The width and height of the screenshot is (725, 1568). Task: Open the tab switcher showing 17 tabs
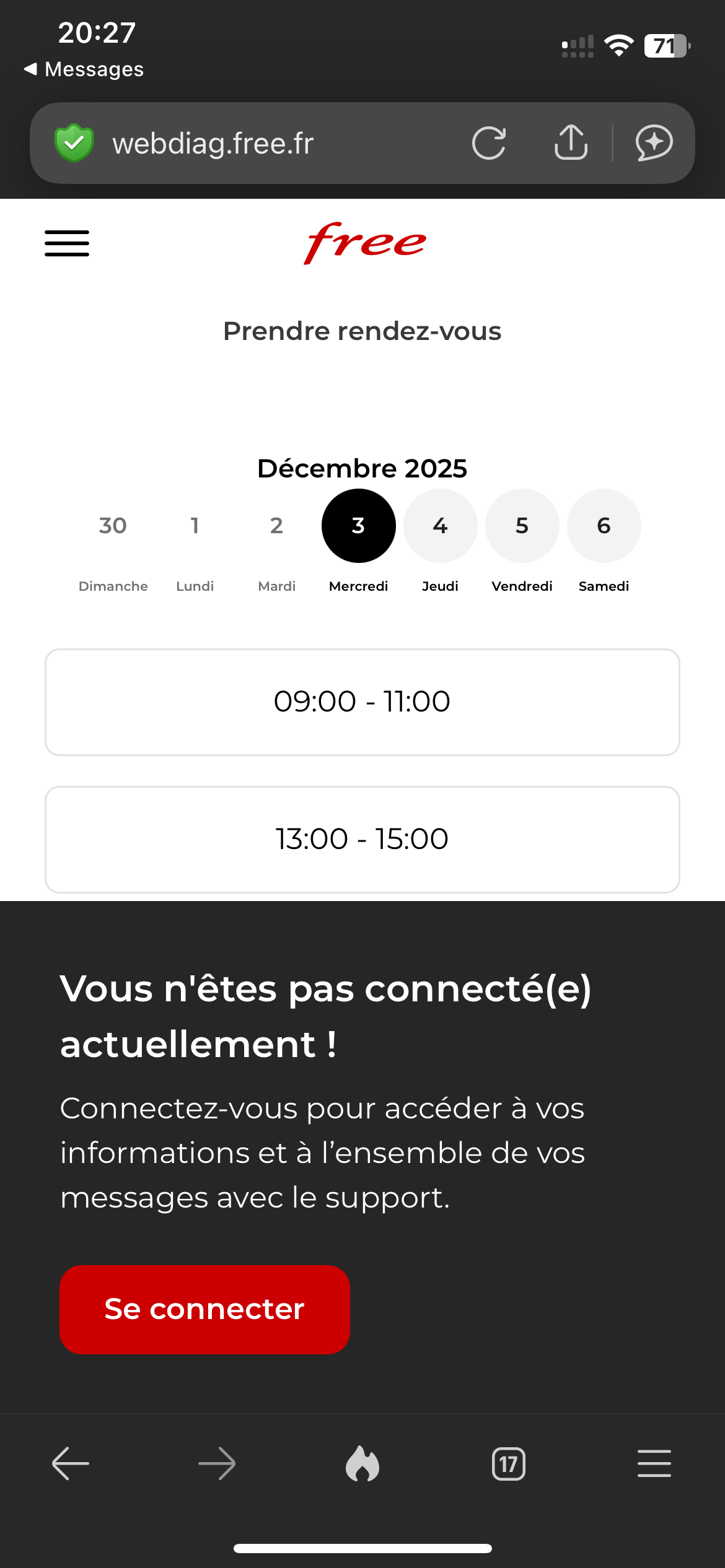click(x=508, y=1464)
